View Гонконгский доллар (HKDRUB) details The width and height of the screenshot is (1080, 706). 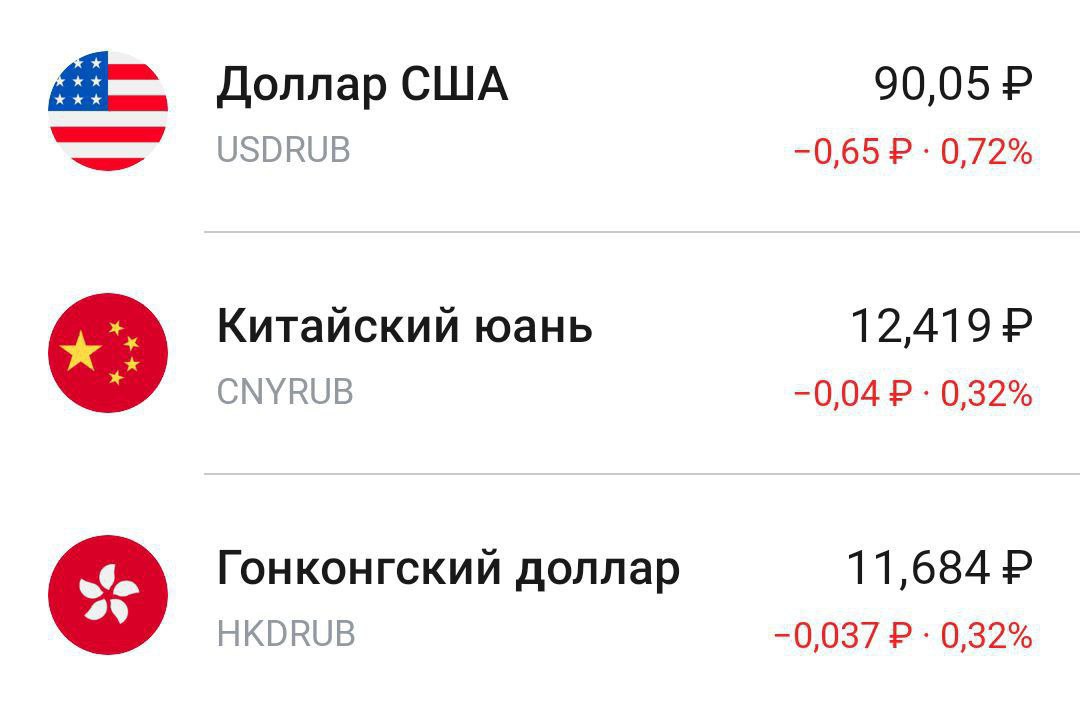pyautogui.click(x=540, y=596)
